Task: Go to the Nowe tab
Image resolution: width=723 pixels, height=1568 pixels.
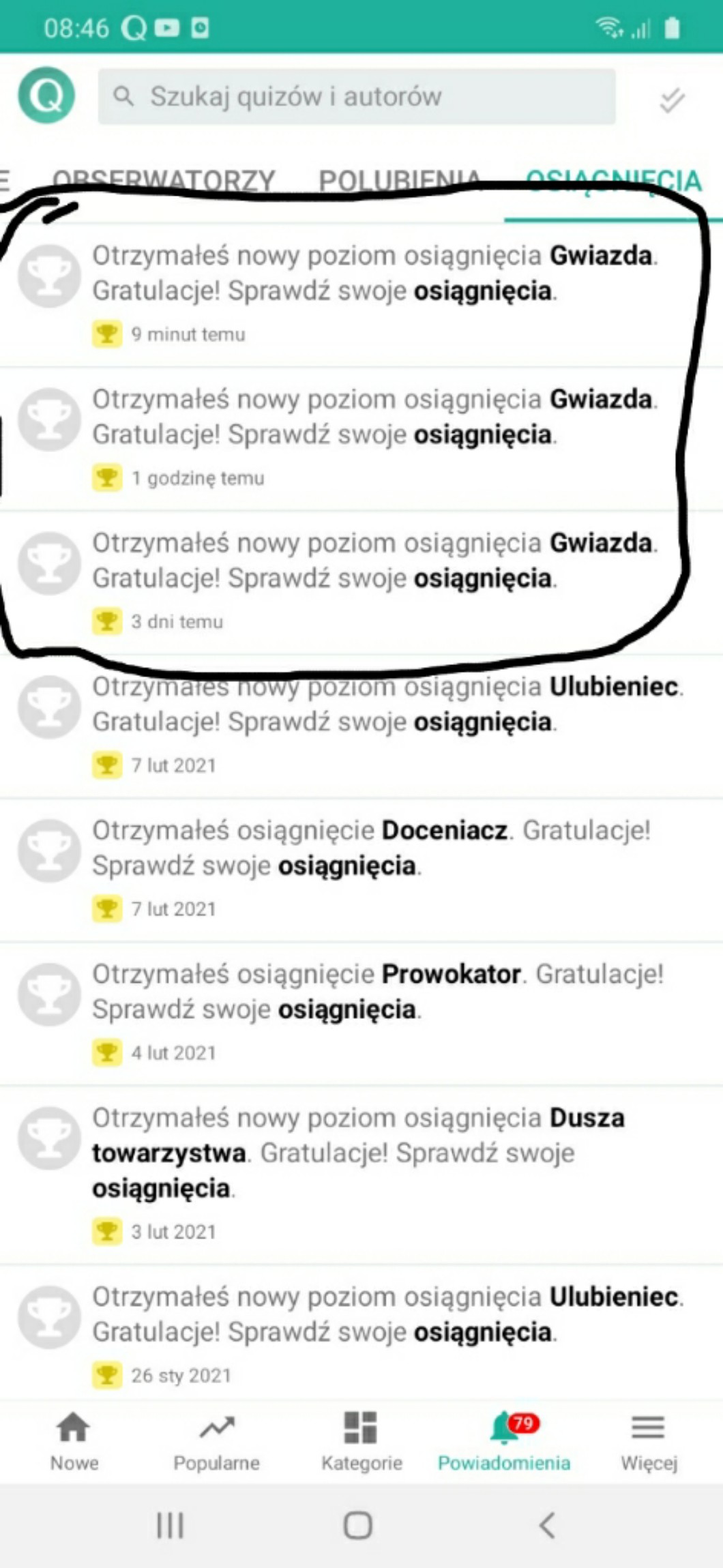Action: [x=74, y=1440]
